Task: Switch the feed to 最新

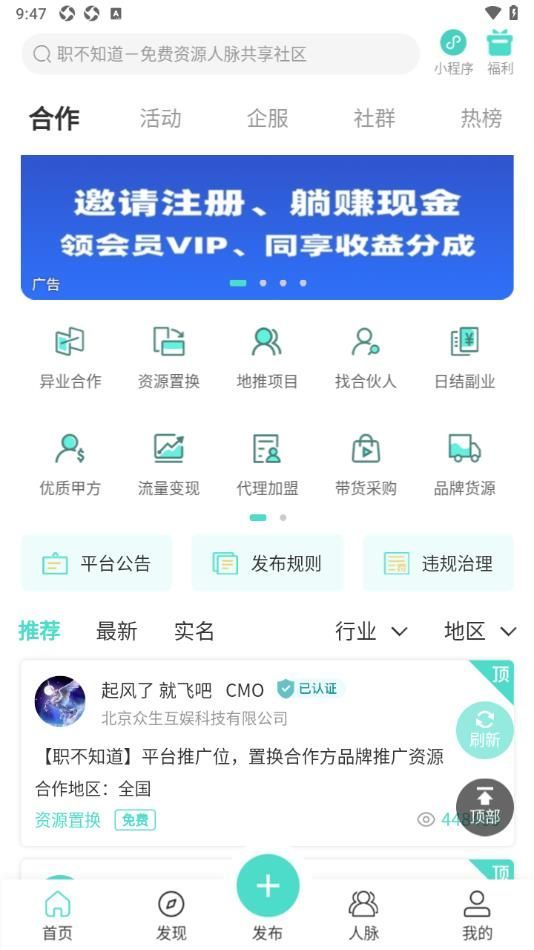Action: pyautogui.click(x=116, y=631)
